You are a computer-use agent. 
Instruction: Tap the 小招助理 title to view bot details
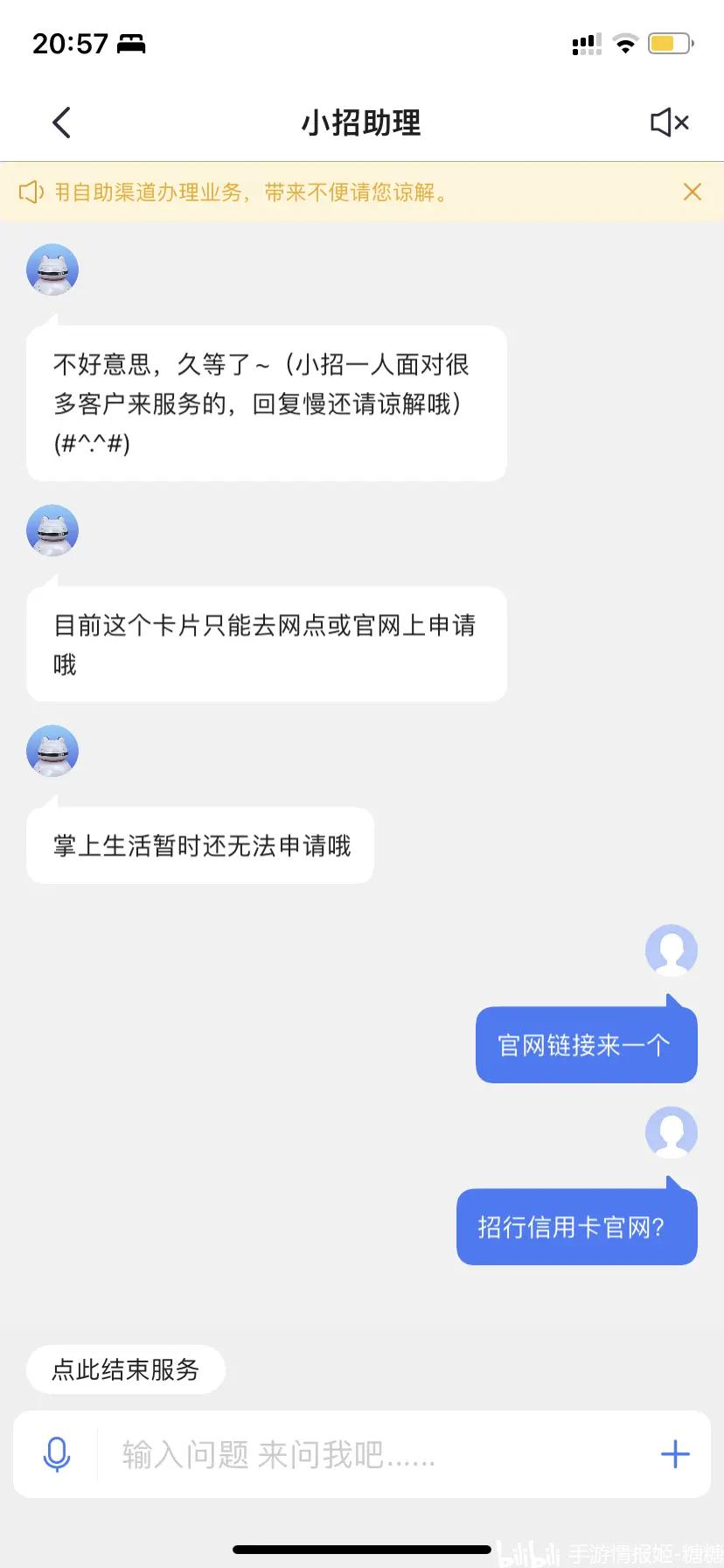[361, 123]
